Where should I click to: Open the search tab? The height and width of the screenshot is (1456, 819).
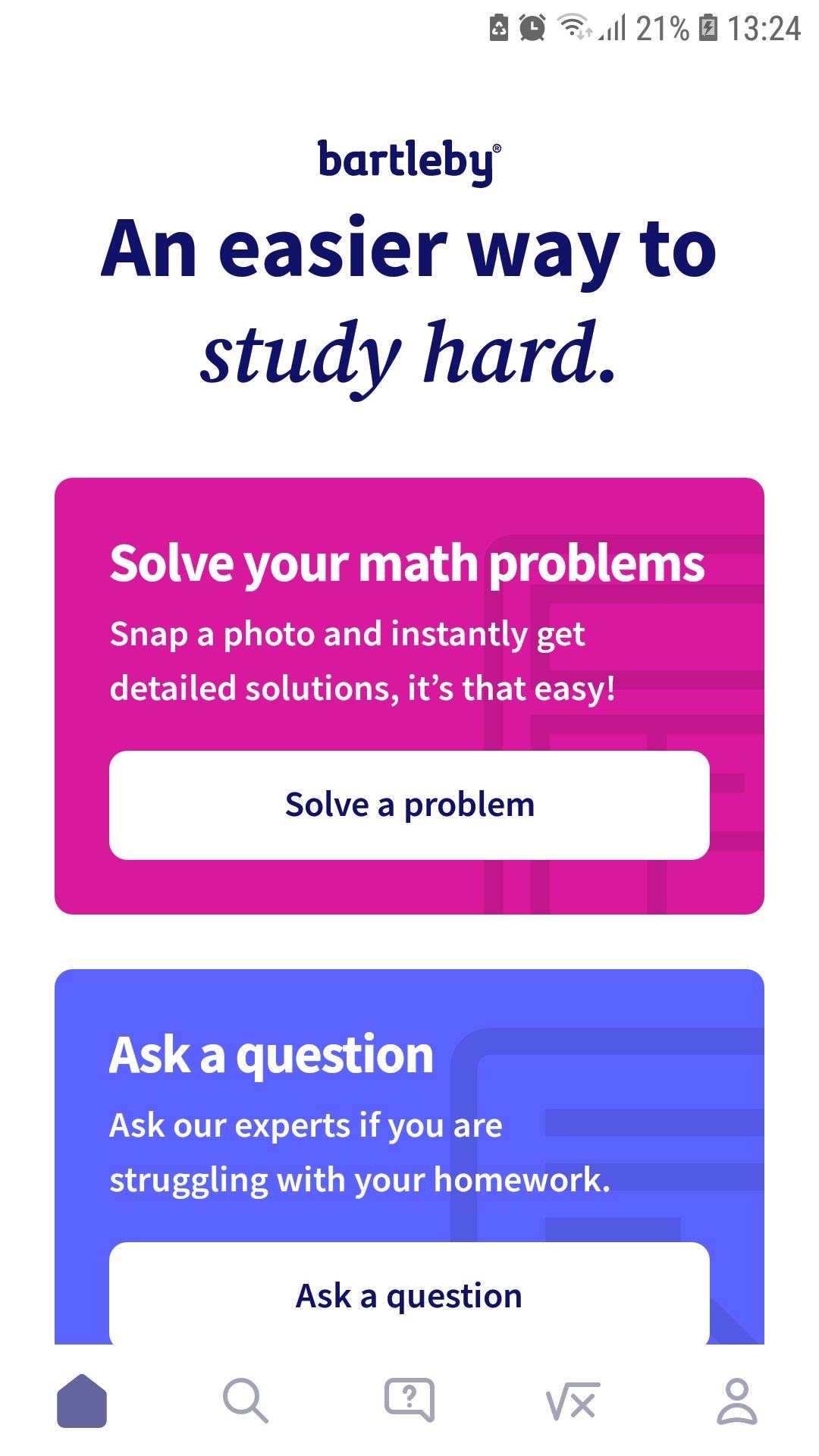(x=246, y=1400)
